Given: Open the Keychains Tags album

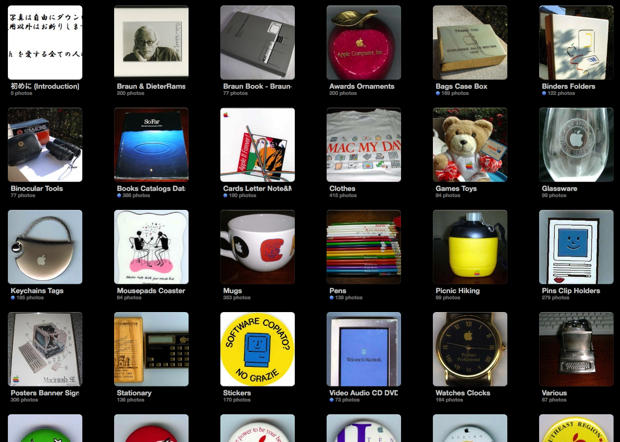Looking at the screenshot, I should click(x=45, y=247).
